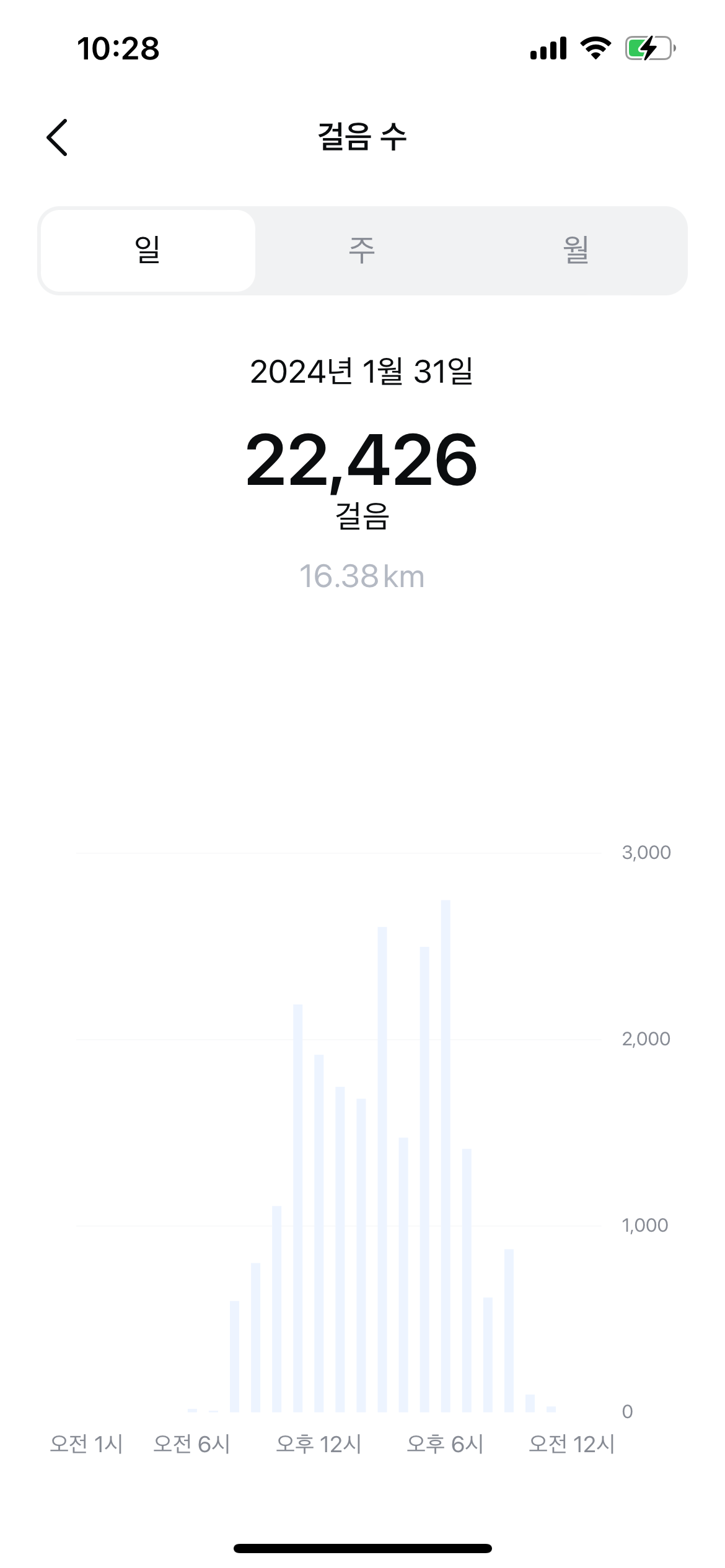Go back from the 걸음 수 screen
Viewport: 725px width, 1568px height.
[x=57, y=137]
